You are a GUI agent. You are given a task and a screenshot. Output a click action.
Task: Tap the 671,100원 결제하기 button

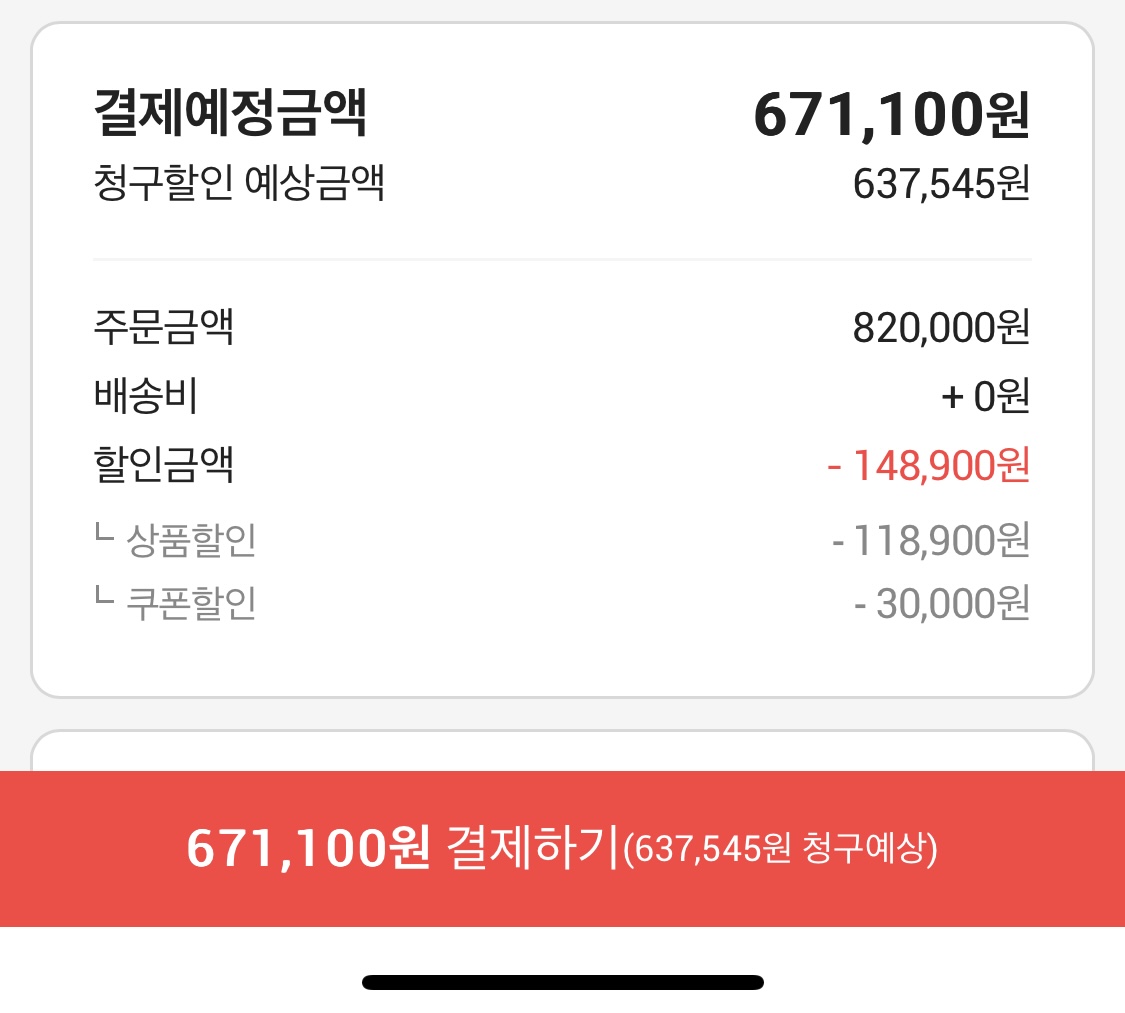(562, 849)
